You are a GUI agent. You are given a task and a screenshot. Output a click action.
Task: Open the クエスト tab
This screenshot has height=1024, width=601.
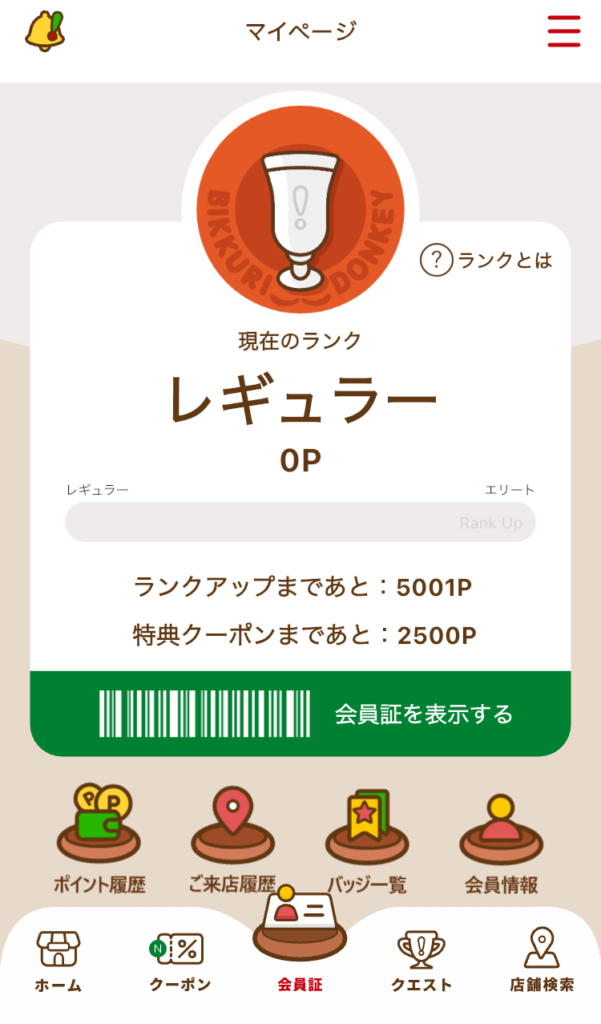pyautogui.click(x=421, y=960)
